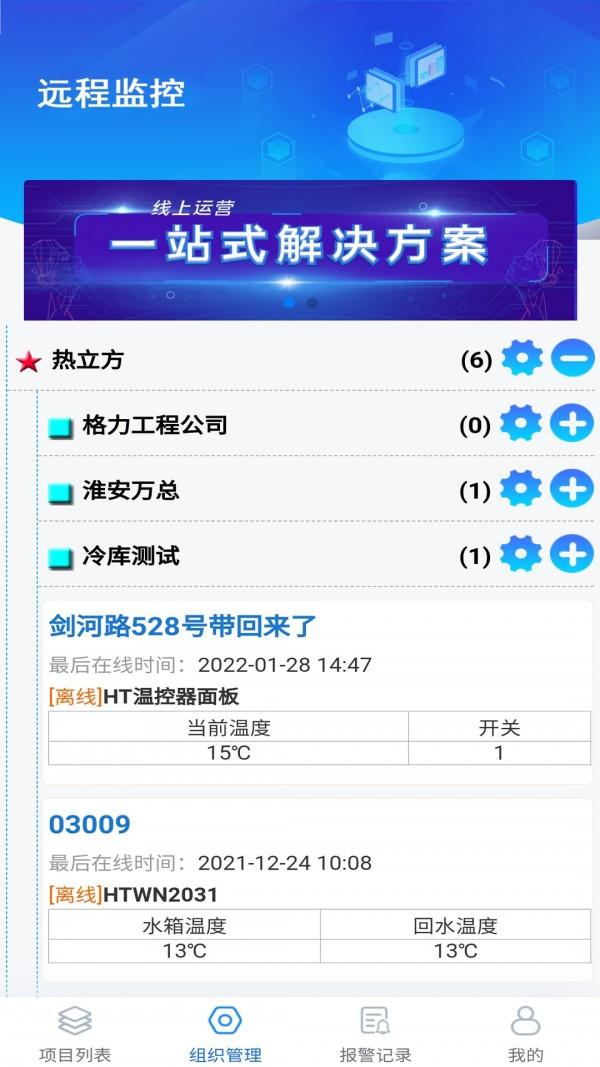Go to the 报警记录 tab
The width and height of the screenshot is (600, 1067).
[x=375, y=1034]
